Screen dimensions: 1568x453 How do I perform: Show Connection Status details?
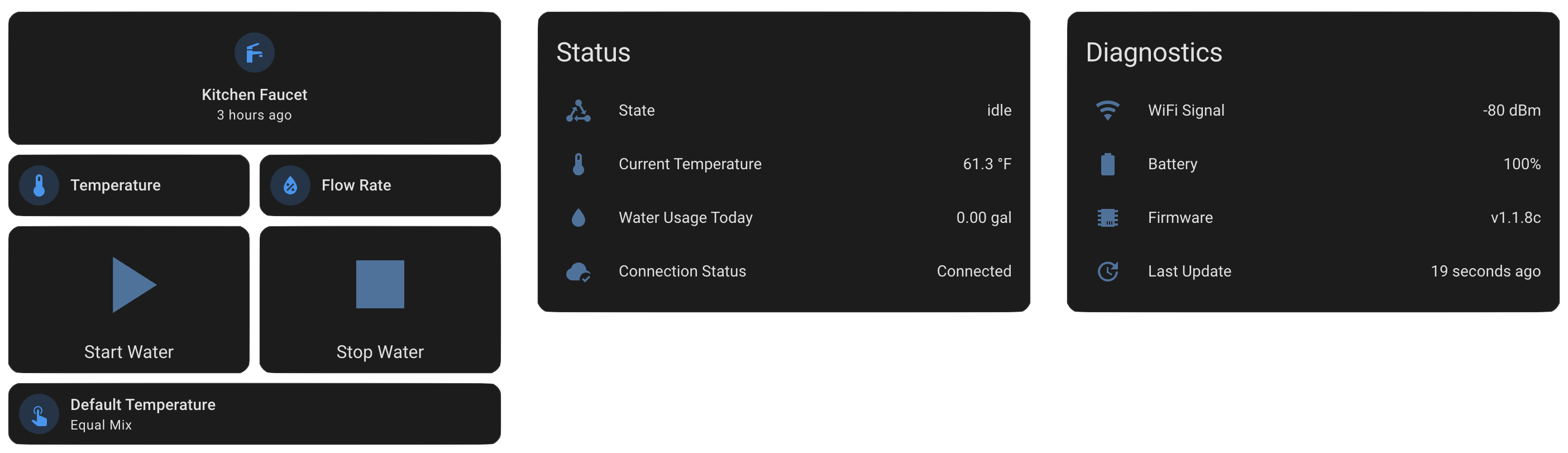tap(784, 271)
